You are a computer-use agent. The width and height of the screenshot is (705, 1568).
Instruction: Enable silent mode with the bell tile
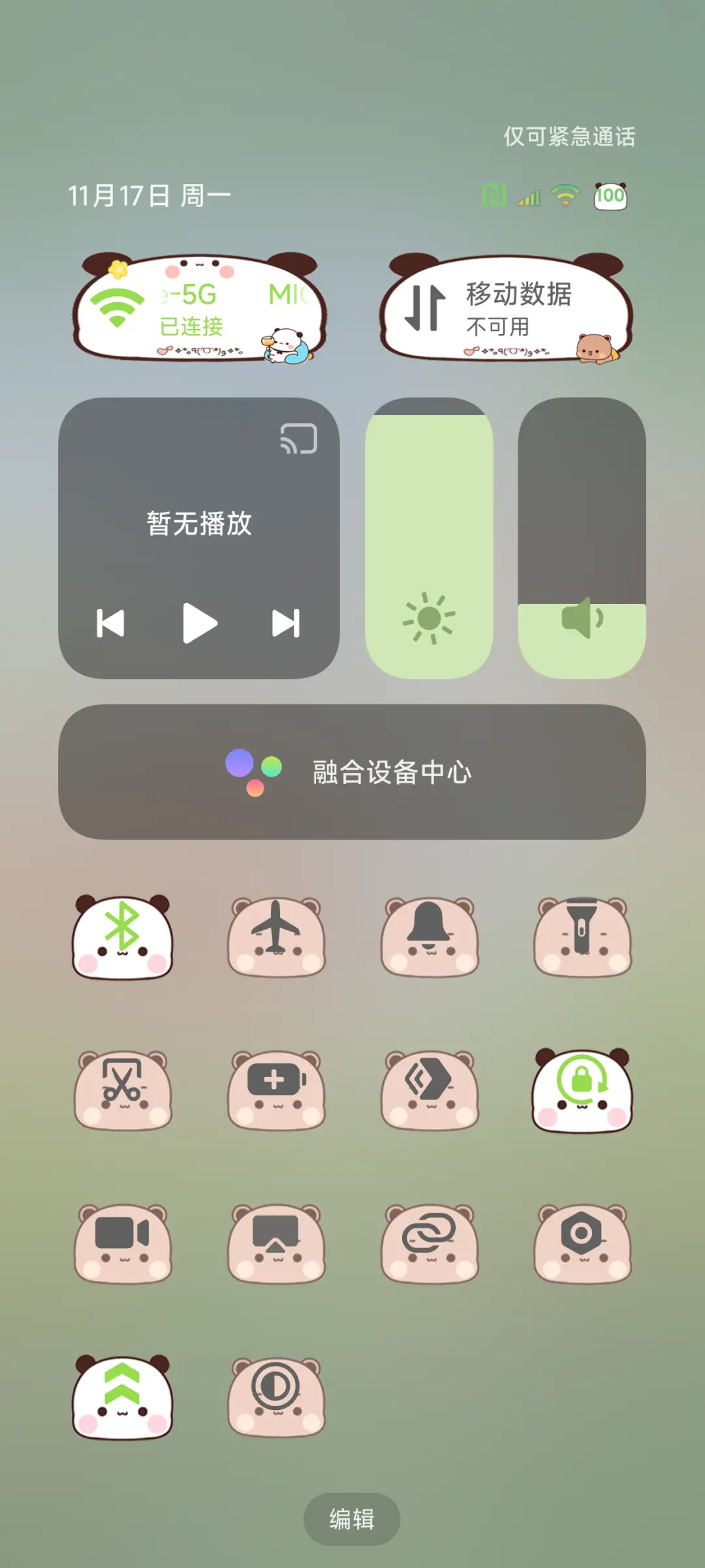[430, 936]
